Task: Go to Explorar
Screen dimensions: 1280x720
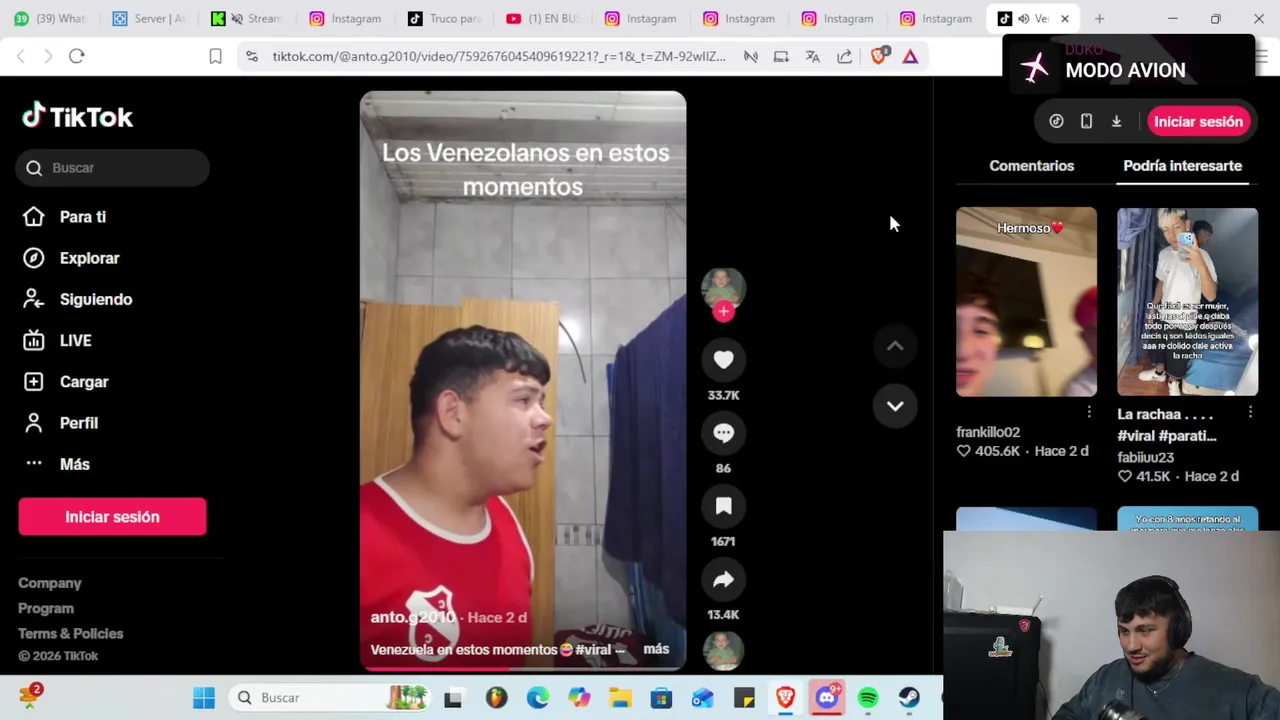Action: [x=89, y=258]
